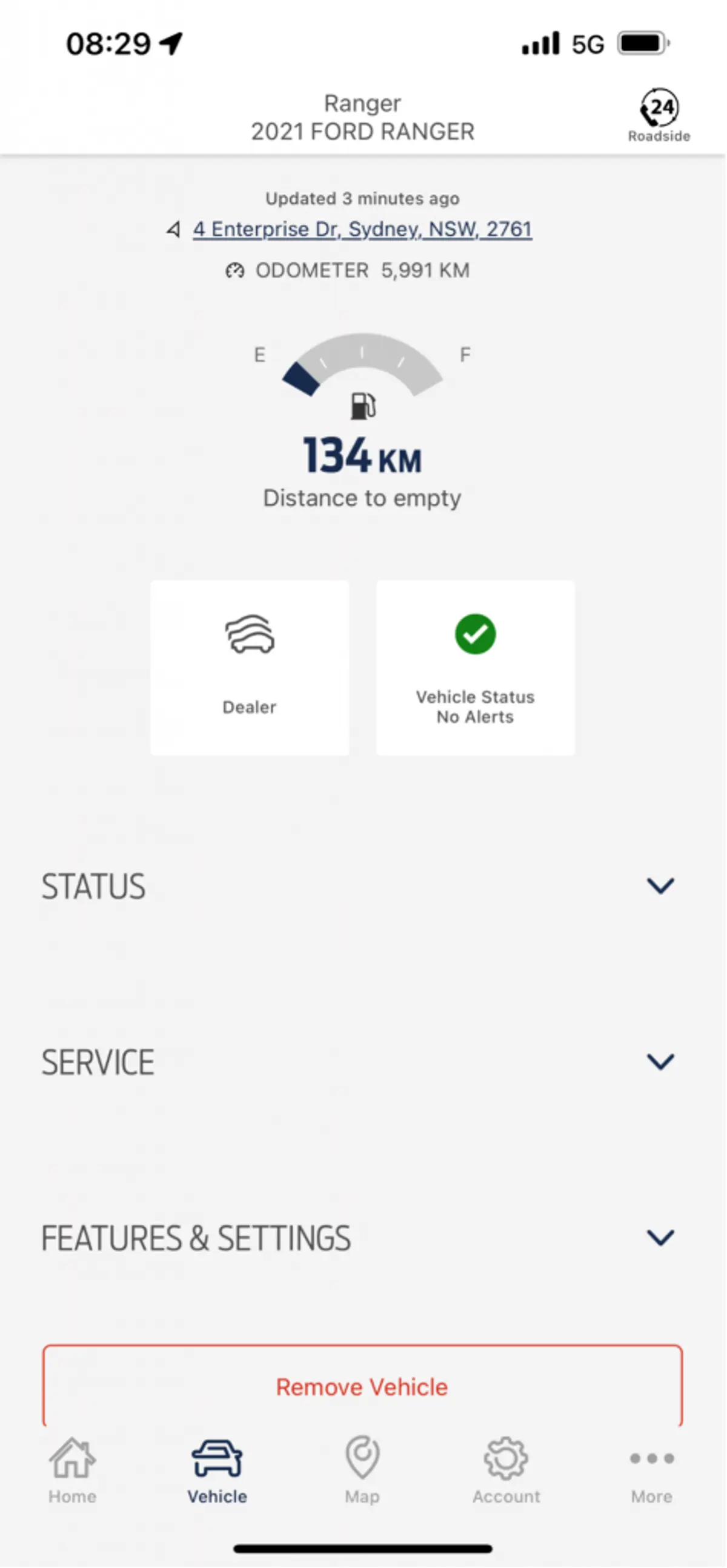This screenshot has height=1568, width=727.
Task: Expand the STATUS section
Action: (x=660, y=886)
